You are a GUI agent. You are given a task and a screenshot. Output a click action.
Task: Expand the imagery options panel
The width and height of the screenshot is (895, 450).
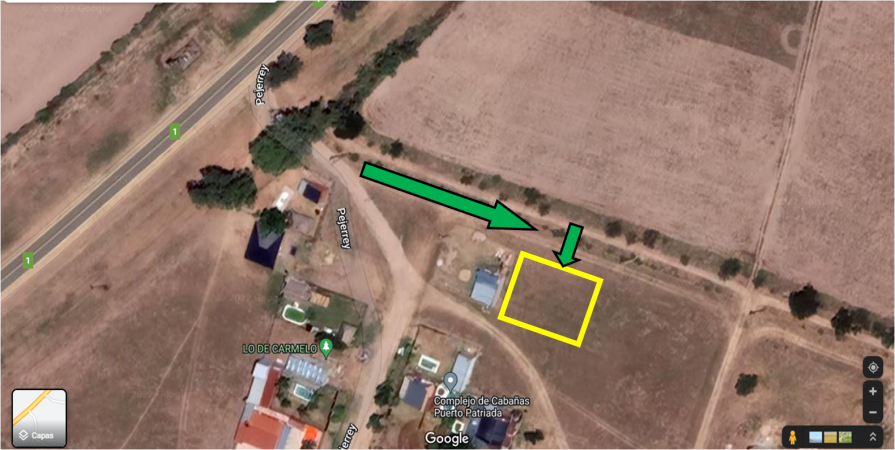873,437
